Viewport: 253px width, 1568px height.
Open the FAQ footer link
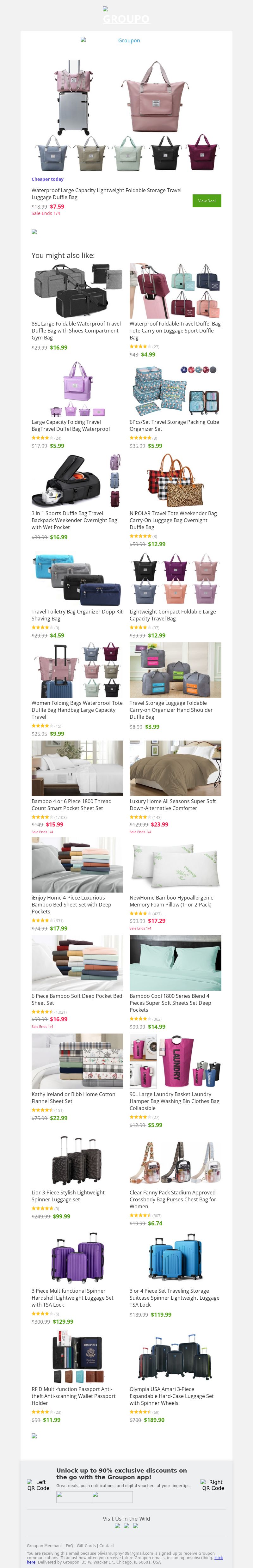[x=70, y=1546]
